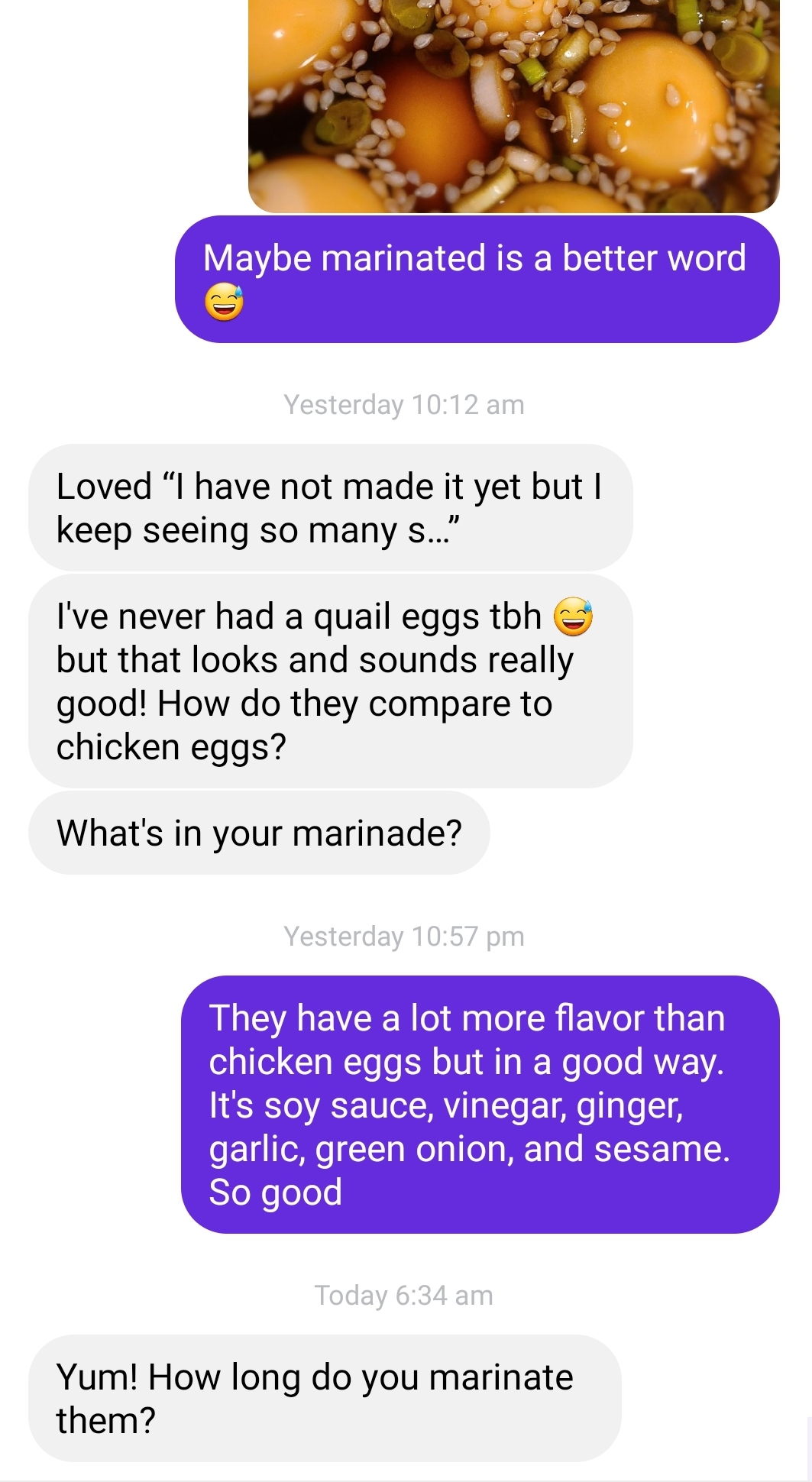Tap the "Maybe marinated is a better word" message
This screenshot has width=812, height=1482.
[x=477, y=279]
